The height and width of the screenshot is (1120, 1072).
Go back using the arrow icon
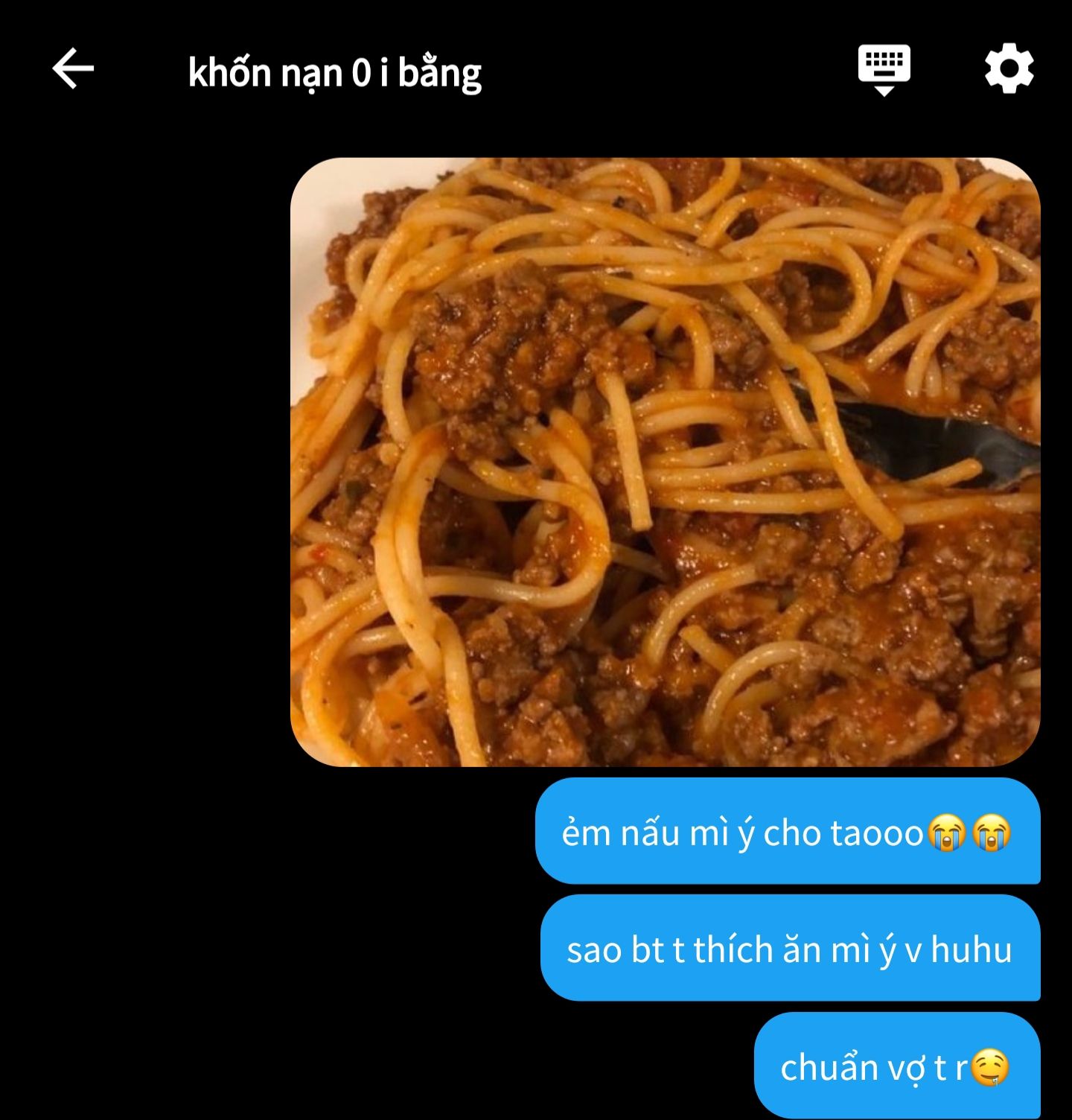[x=73, y=69]
